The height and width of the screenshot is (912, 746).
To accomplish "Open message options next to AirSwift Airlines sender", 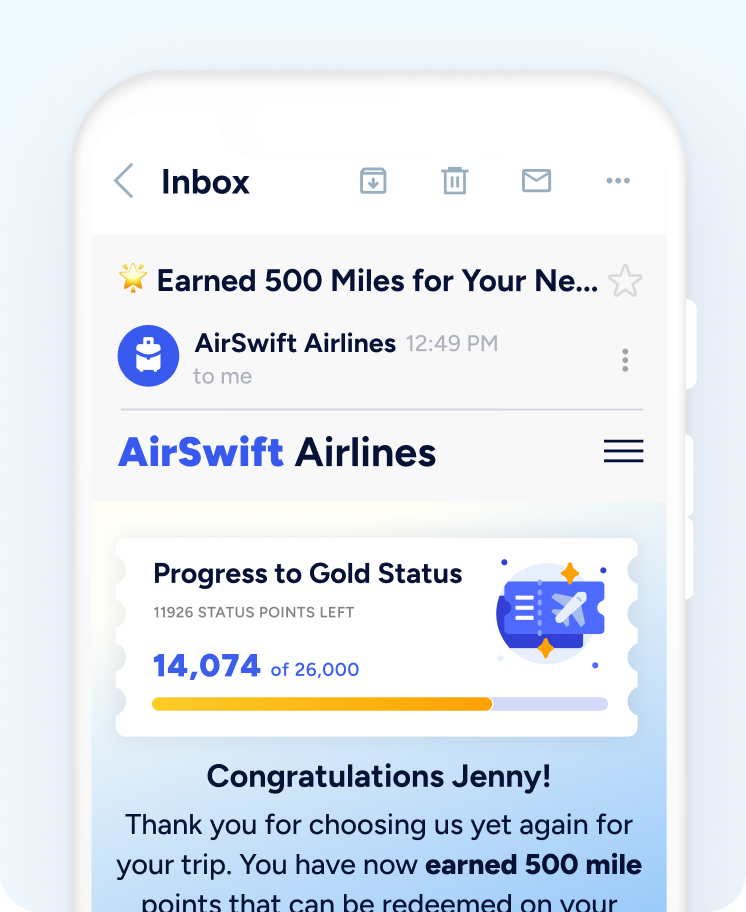I will tap(625, 360).
